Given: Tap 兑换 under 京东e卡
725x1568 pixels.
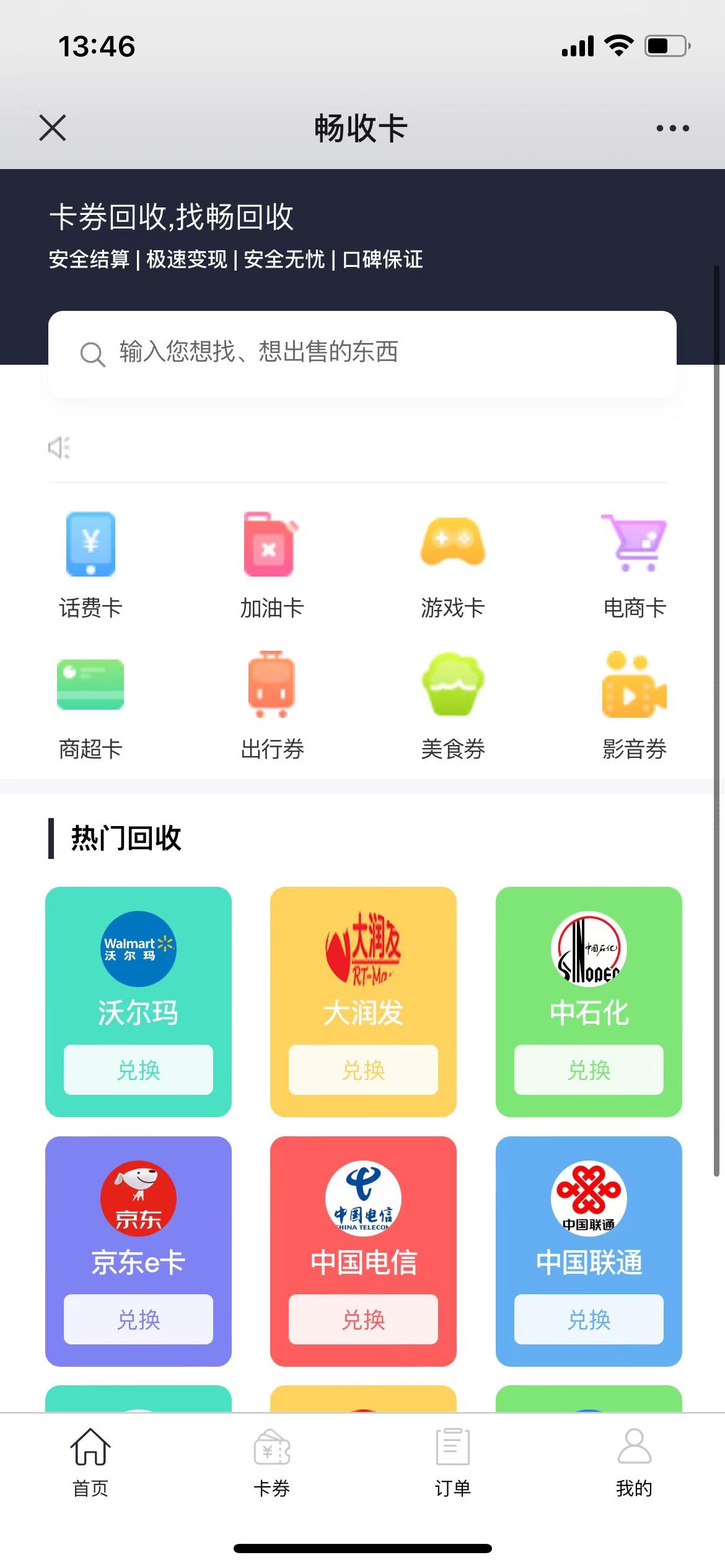Looking at the screenshot, I should coord(138,1319).
